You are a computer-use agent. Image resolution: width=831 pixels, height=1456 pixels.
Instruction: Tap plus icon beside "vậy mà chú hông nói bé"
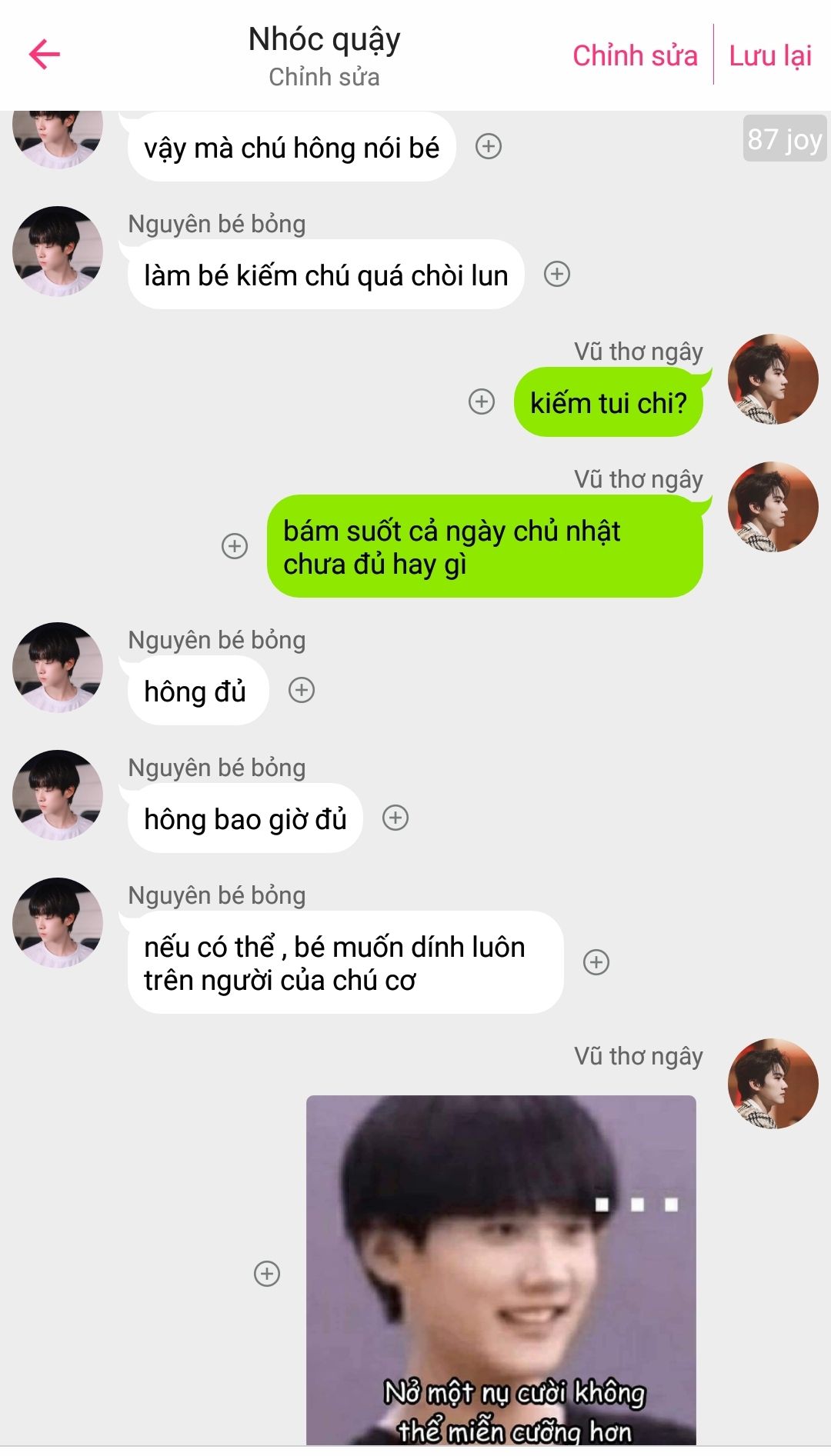(x=489, y=146)
